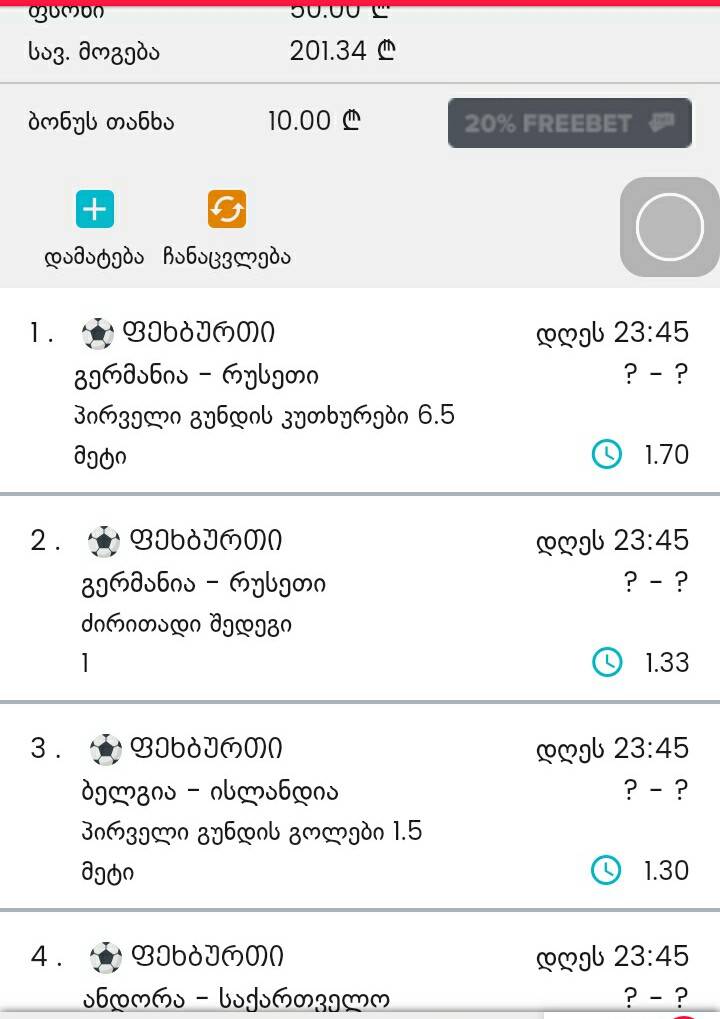The width and height of the screenshot is (720, 1019).
Task: Click the football icon on bet 1
Action: (99, 332)
